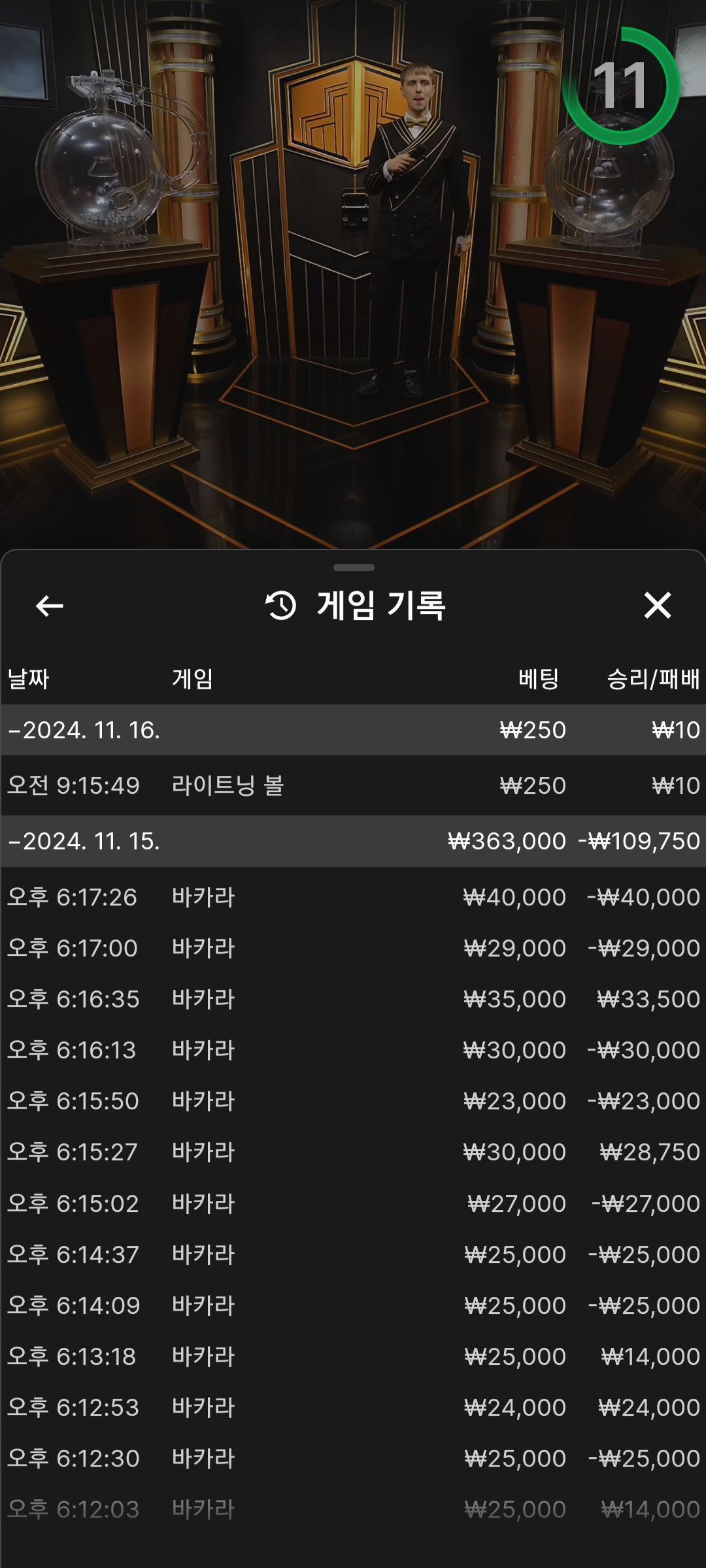Viewport: 706px width, 1568px height.
Task: Open the 오후 6:12:53 바카라 entry
Action: pos(353,1407)
